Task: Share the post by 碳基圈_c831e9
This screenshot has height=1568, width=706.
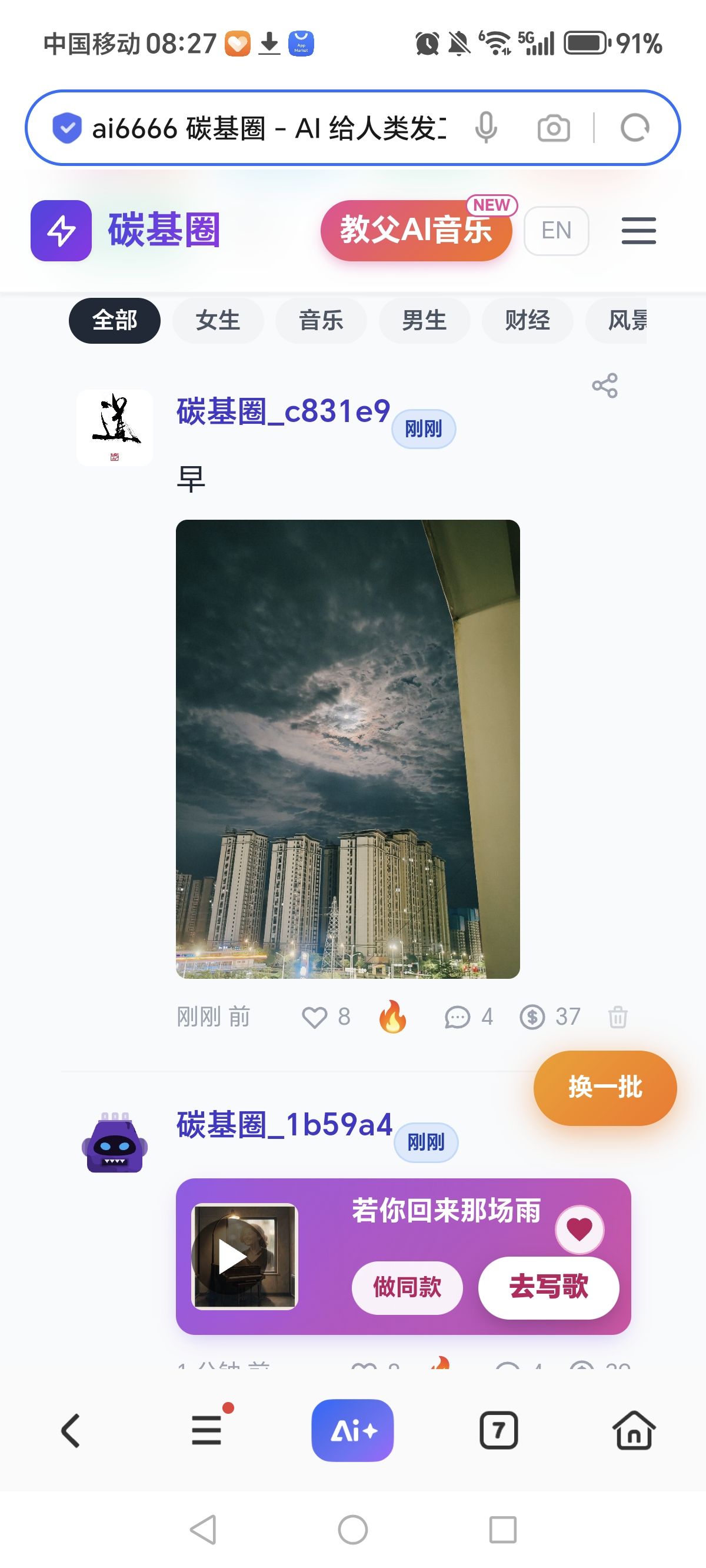Action: click(x=604, y=386)
